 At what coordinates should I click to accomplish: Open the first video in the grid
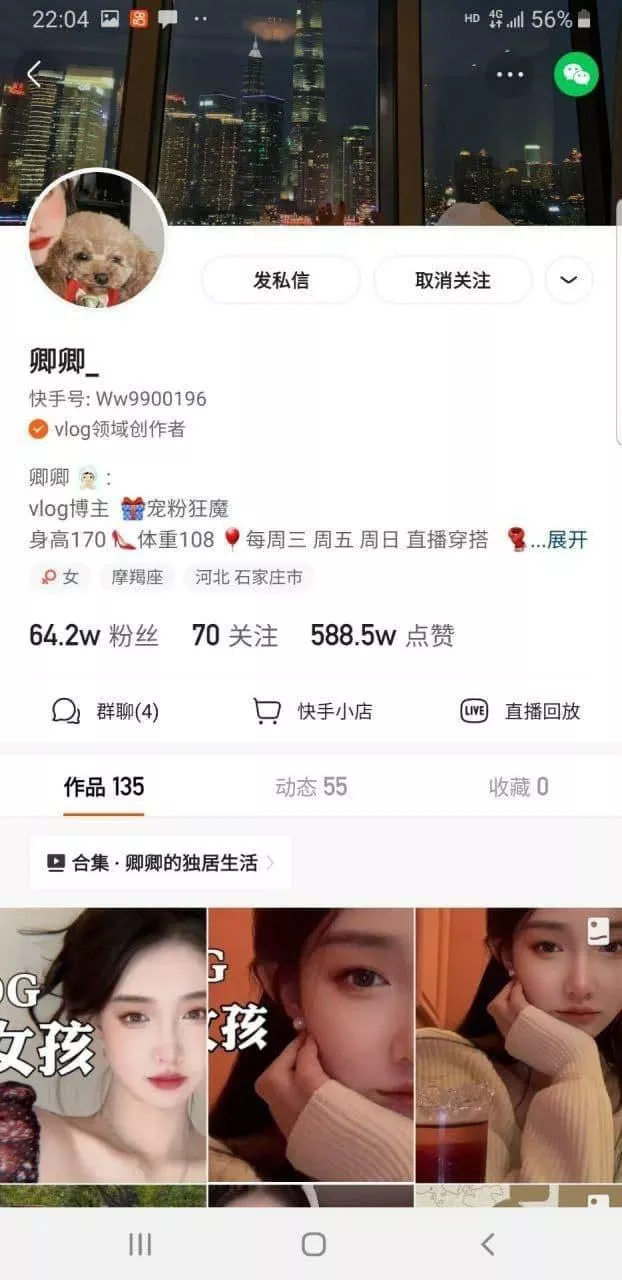(x=103, y=1045)
